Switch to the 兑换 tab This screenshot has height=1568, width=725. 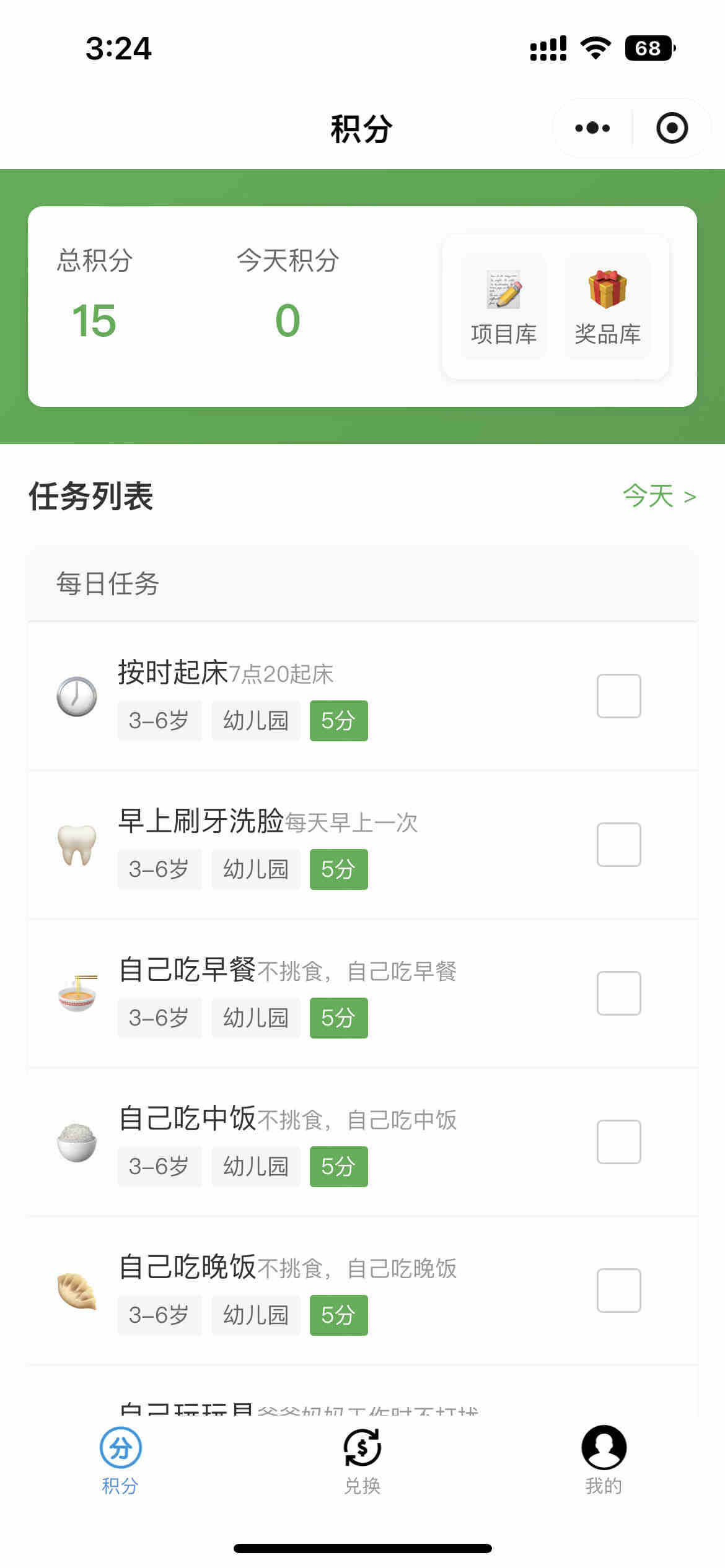pyautogui.click(x=362, y=1460)
